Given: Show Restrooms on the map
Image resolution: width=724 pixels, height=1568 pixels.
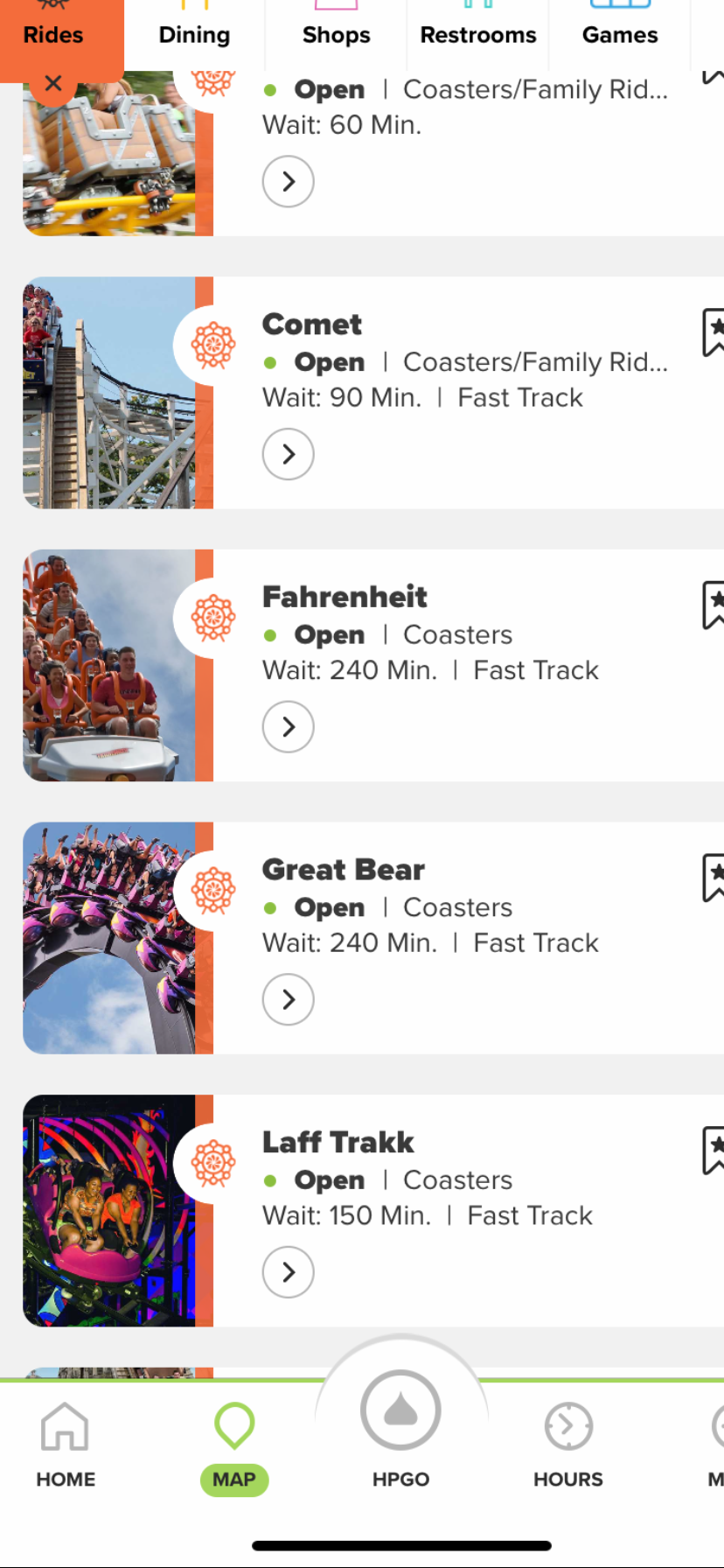Looking at the screenshot, I should pyautogui.click(x=478, y=35).
